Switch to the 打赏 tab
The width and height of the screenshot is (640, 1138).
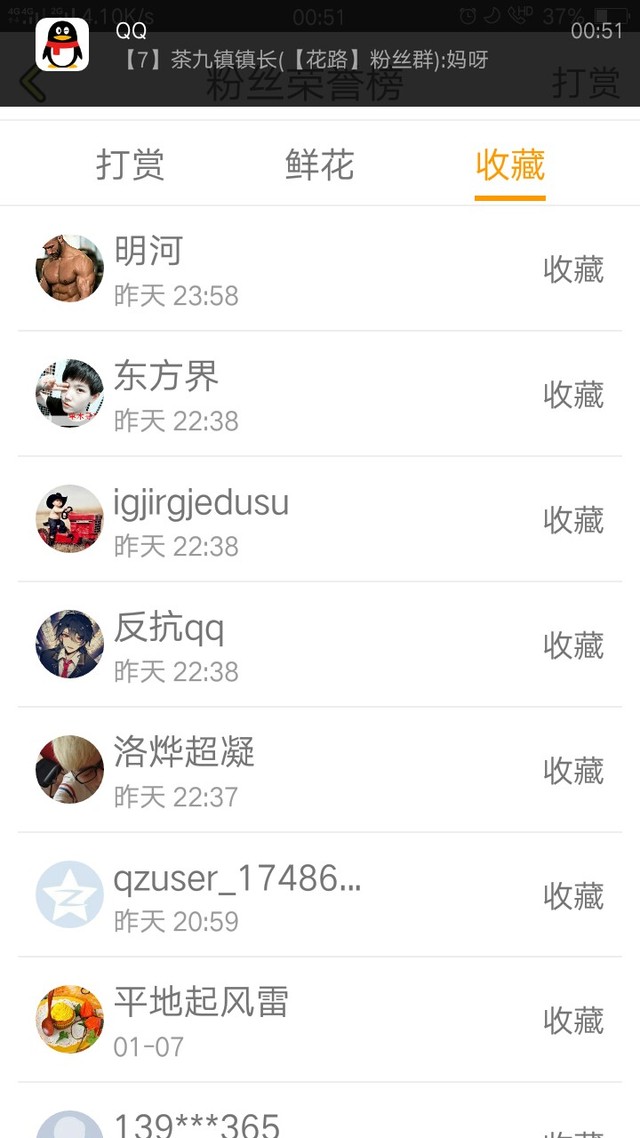tap(130, 165)
